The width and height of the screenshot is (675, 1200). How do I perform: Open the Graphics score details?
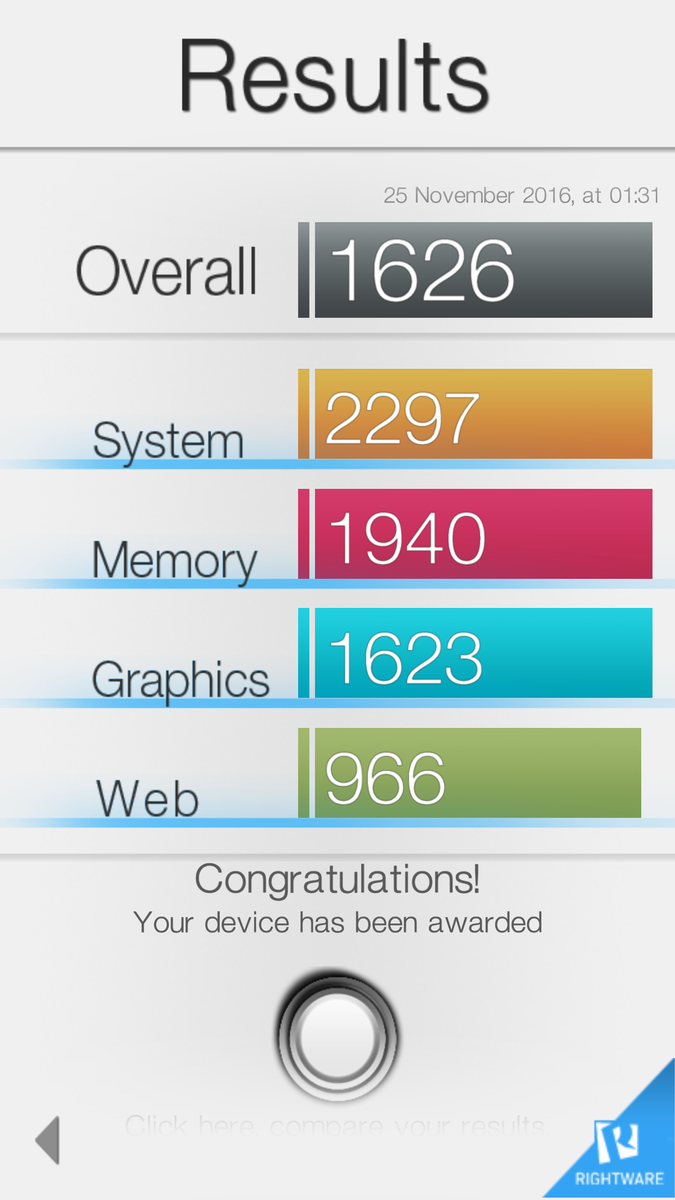(483, 653)
